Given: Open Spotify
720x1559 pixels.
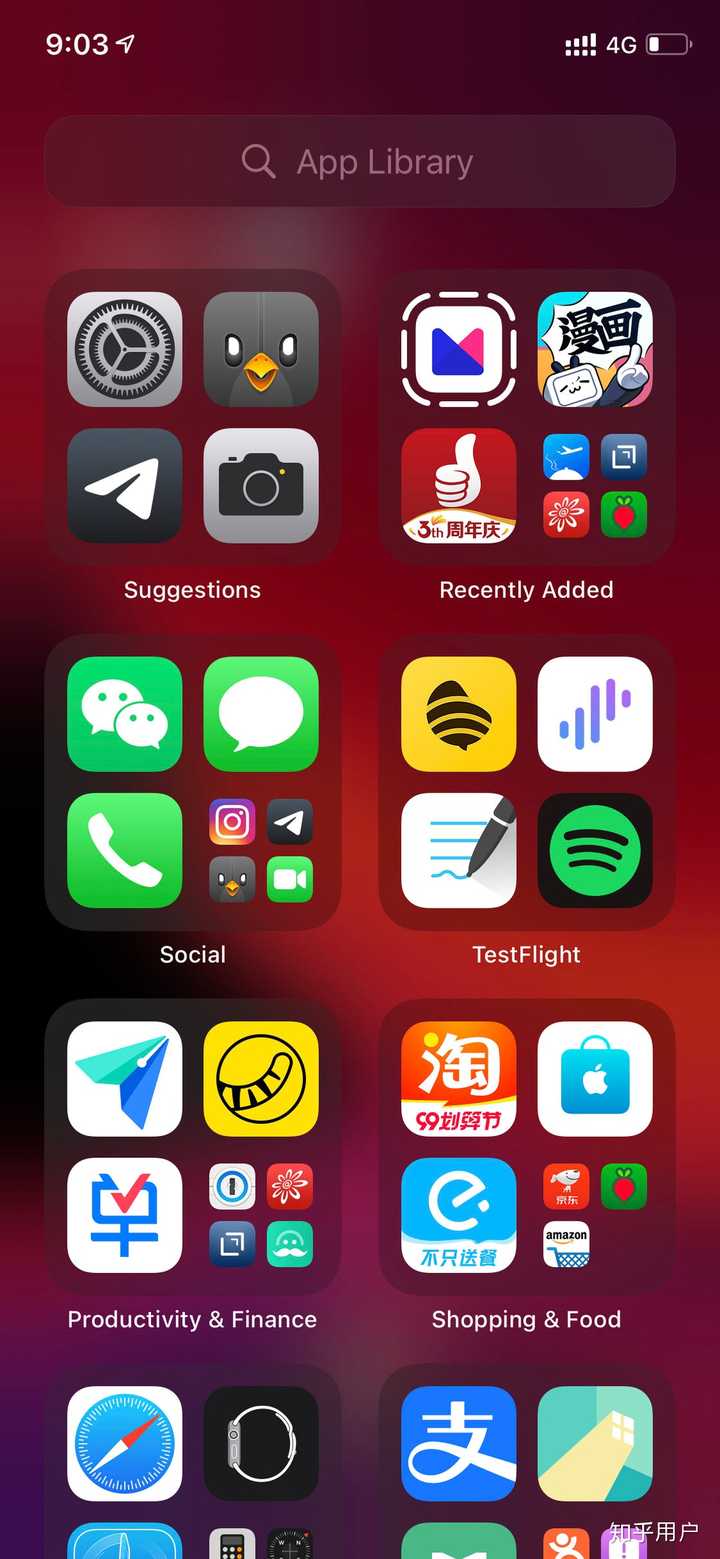Looking at the screenshot, I should tap(595, 852).
